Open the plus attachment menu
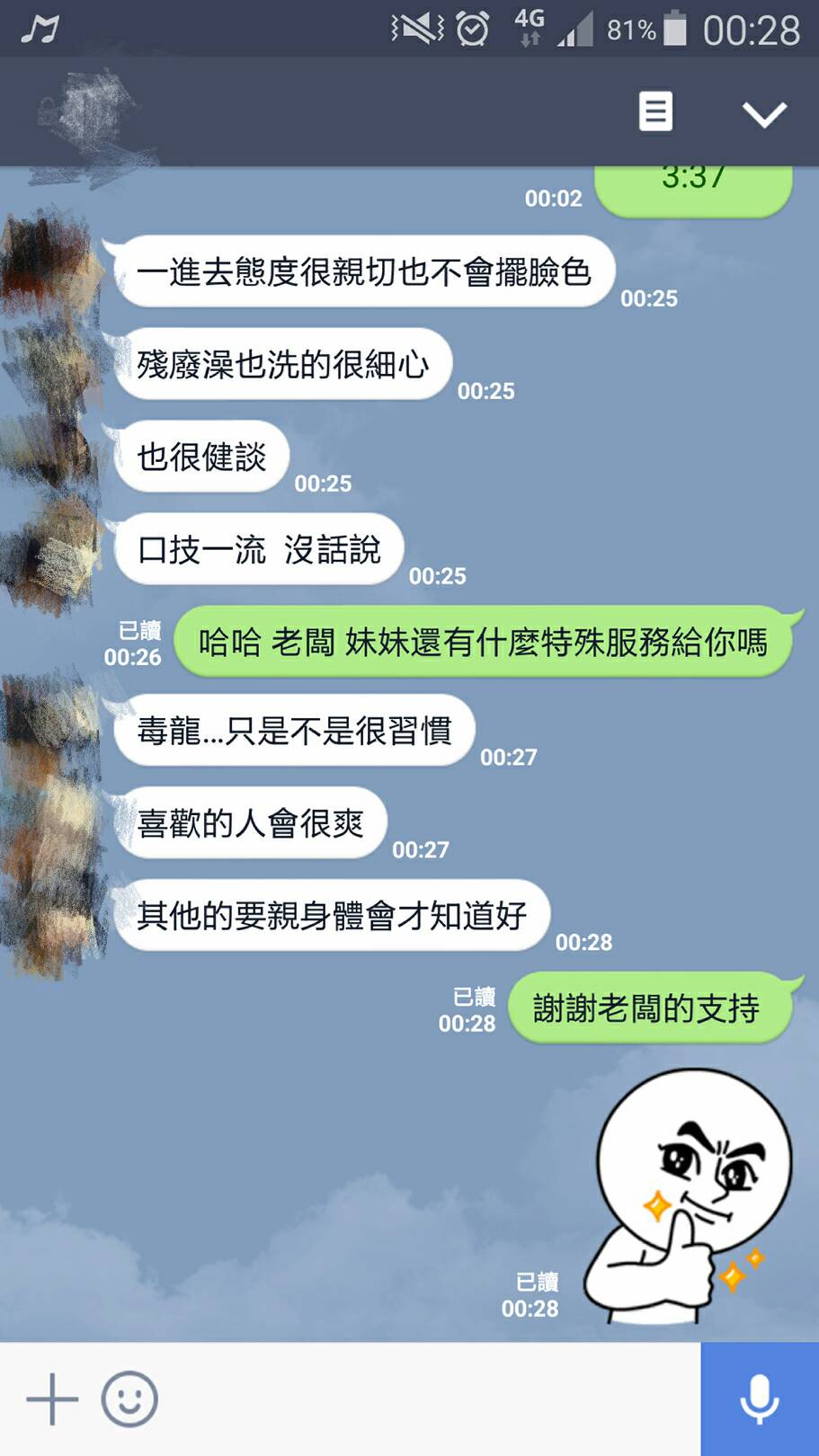This screenshot has height=1456, width=819. click(51, 1398)
